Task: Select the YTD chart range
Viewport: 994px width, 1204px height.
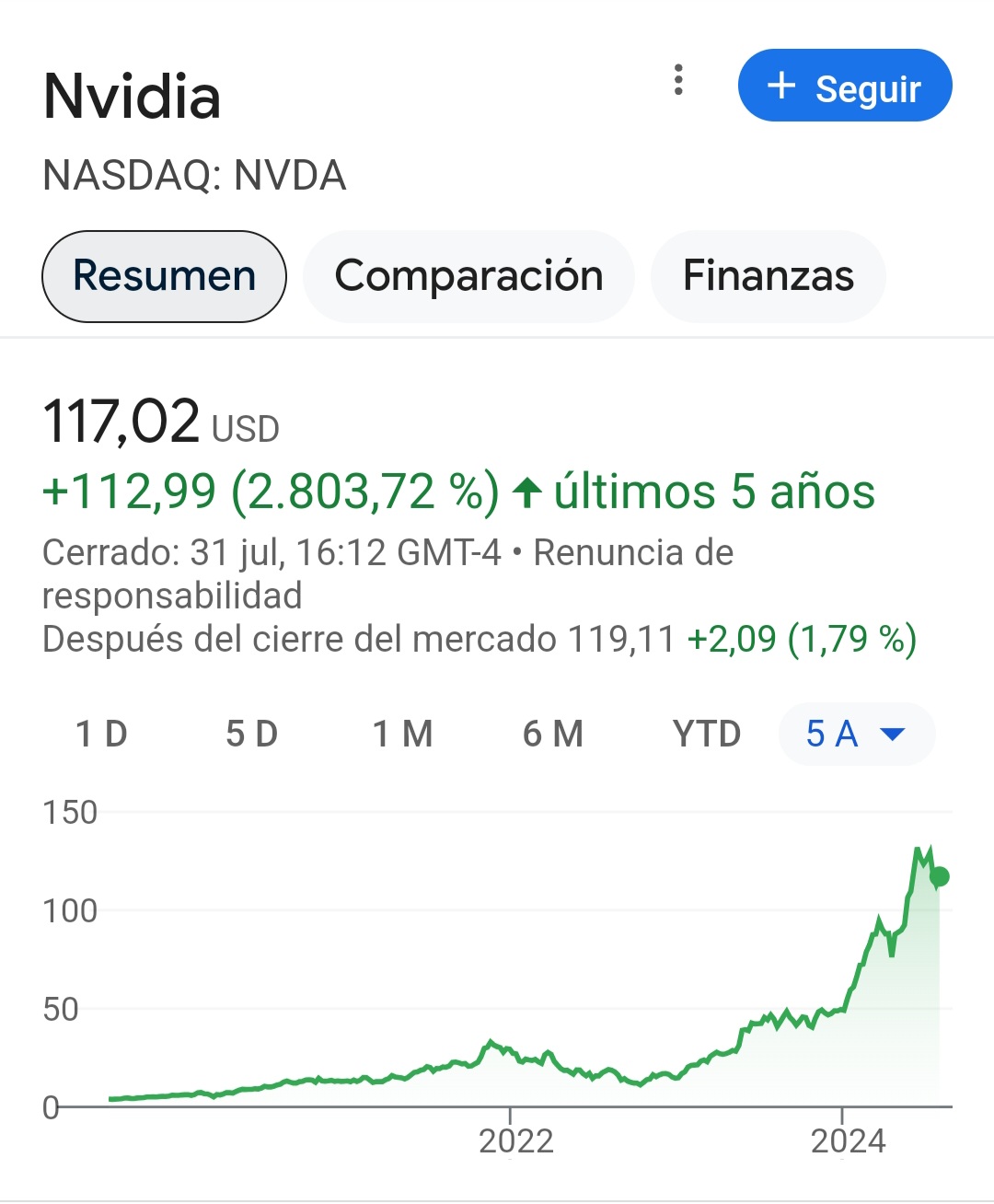Action: pos(706,735)
